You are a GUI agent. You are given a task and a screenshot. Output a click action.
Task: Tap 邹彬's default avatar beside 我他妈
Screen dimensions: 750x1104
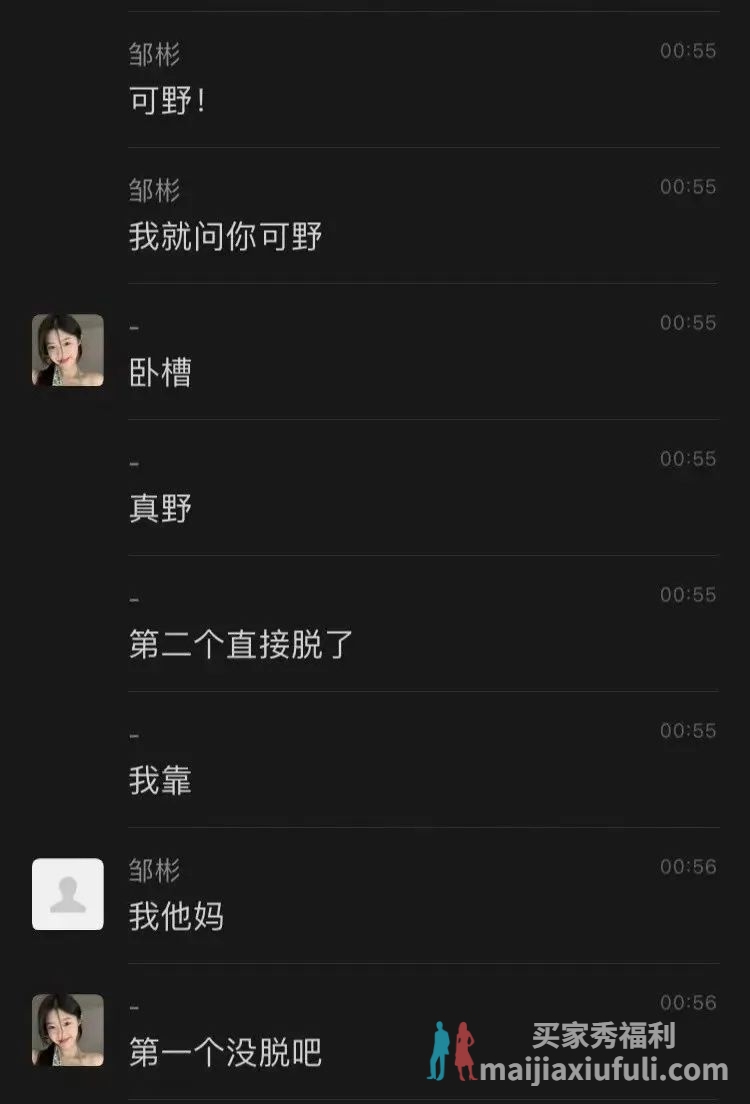click(x=68, y=894)
